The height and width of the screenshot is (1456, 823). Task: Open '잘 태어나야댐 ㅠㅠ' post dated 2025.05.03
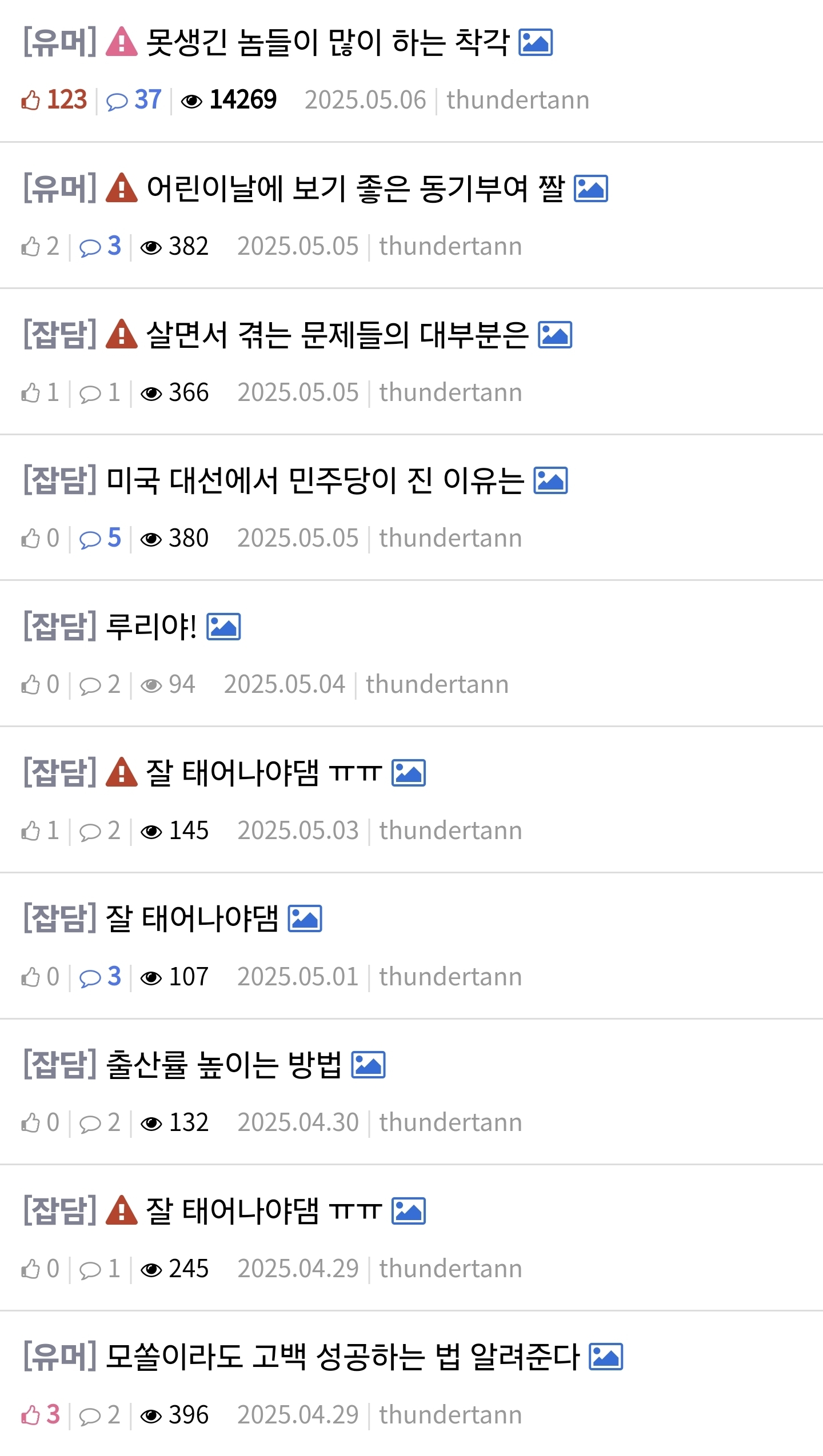click(263, 773)
